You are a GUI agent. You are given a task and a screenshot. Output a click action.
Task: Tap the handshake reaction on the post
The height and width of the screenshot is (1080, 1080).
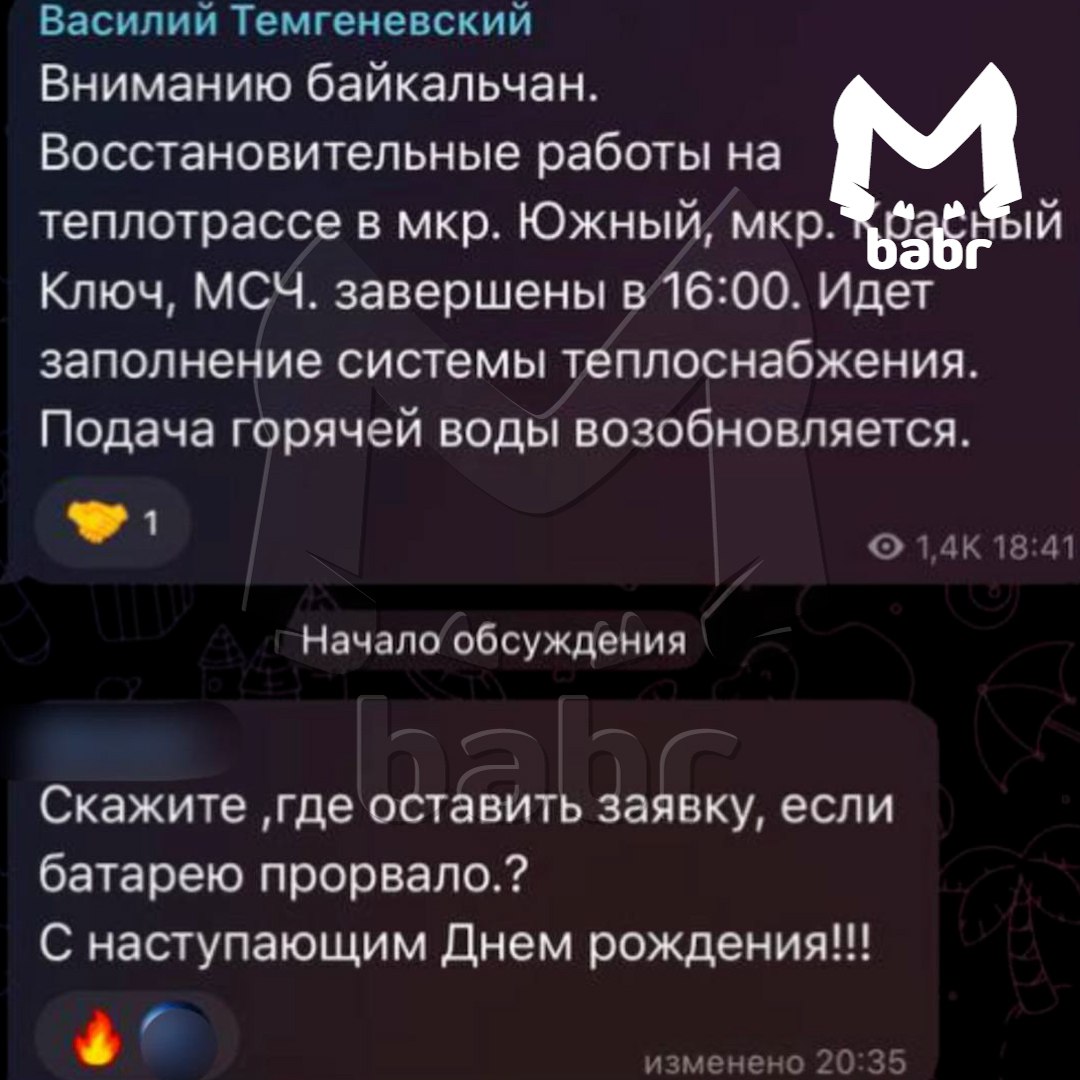[107, 521]
